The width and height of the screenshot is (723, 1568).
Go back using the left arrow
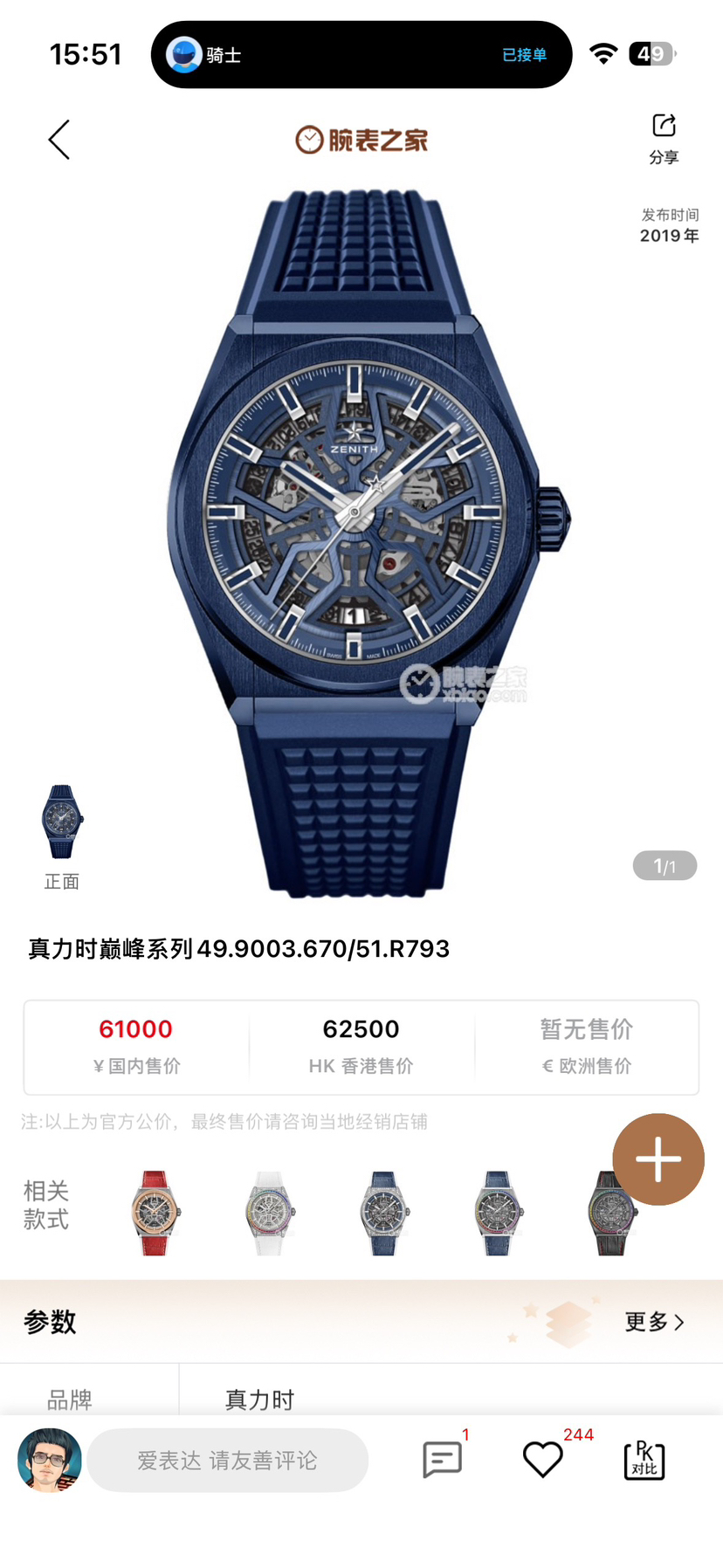pyautogui.click(x=59, y=140)
